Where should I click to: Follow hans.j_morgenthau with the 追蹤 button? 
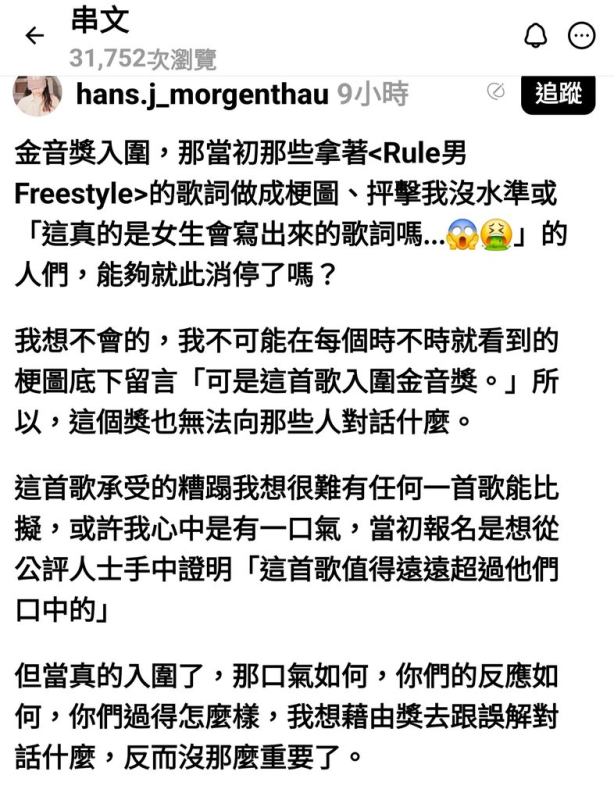pos(558,94)
